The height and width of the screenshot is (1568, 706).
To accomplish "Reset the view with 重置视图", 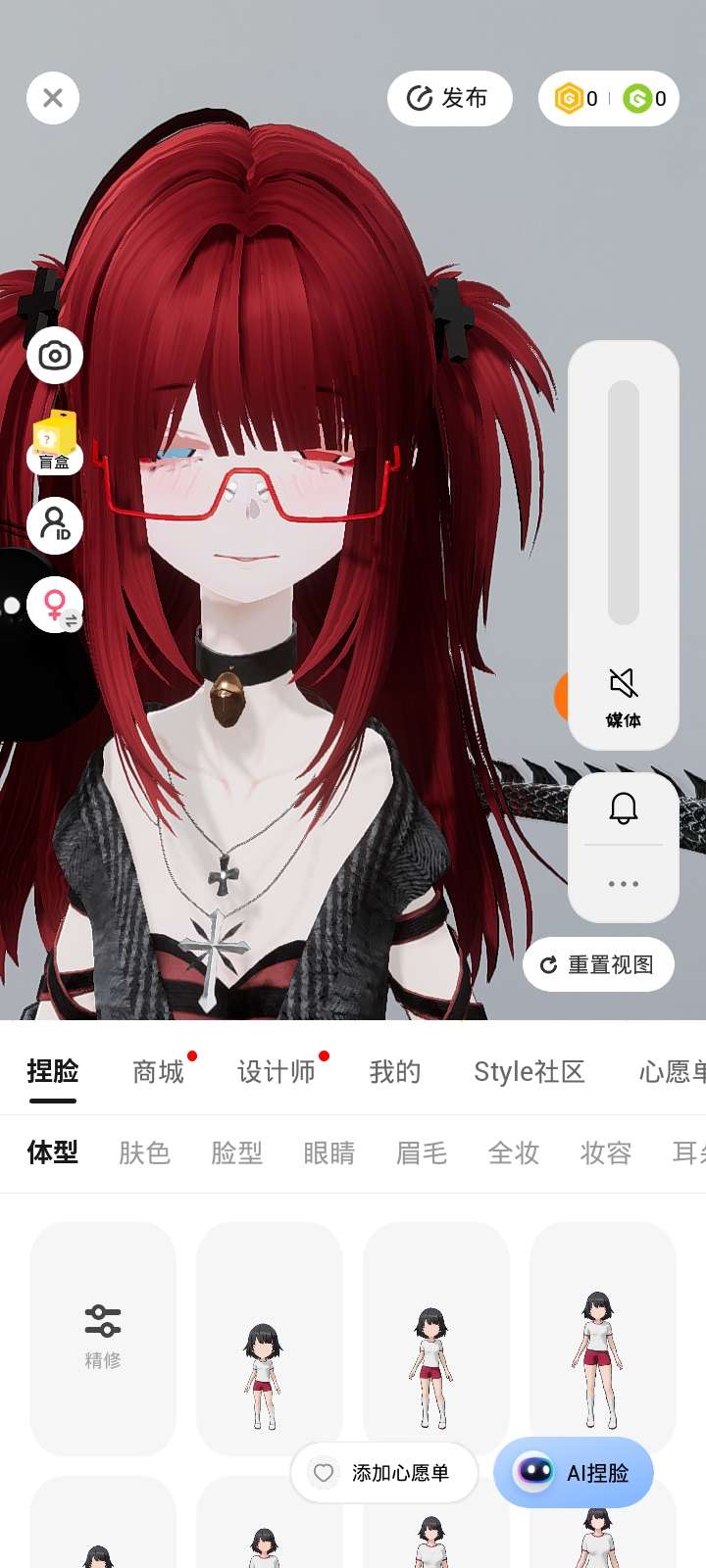I will click(x=598, y=964).
